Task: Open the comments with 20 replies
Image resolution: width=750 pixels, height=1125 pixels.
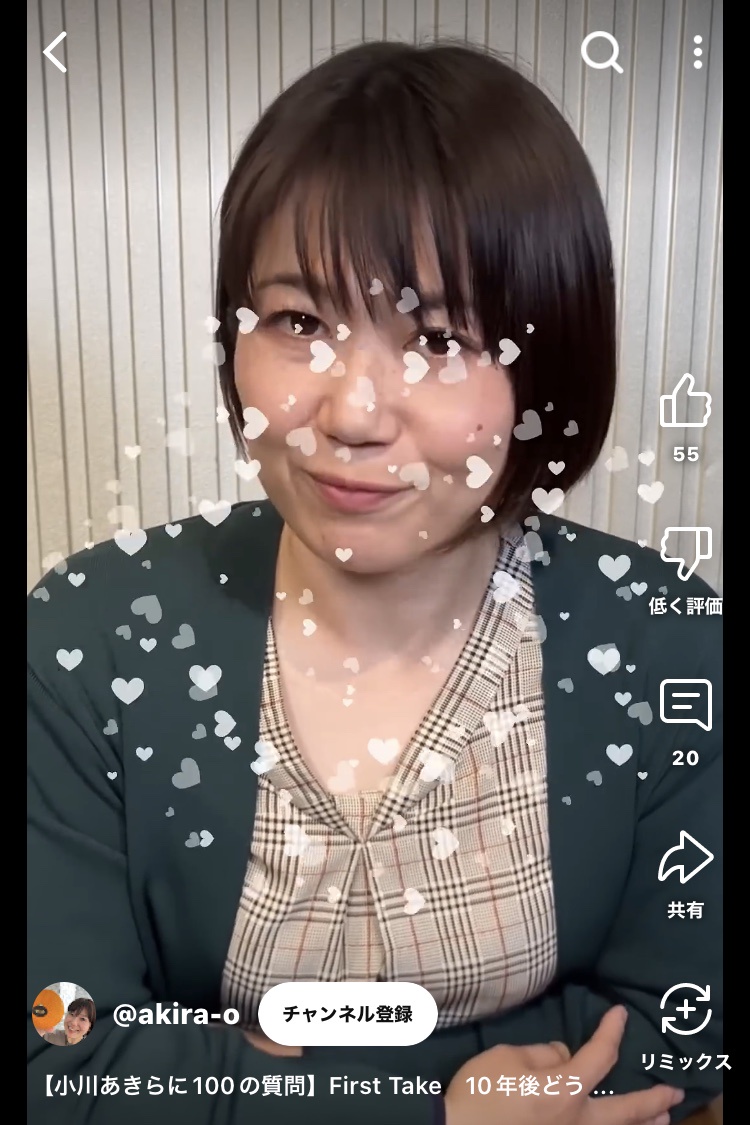Action: click(x=685, y=706)
